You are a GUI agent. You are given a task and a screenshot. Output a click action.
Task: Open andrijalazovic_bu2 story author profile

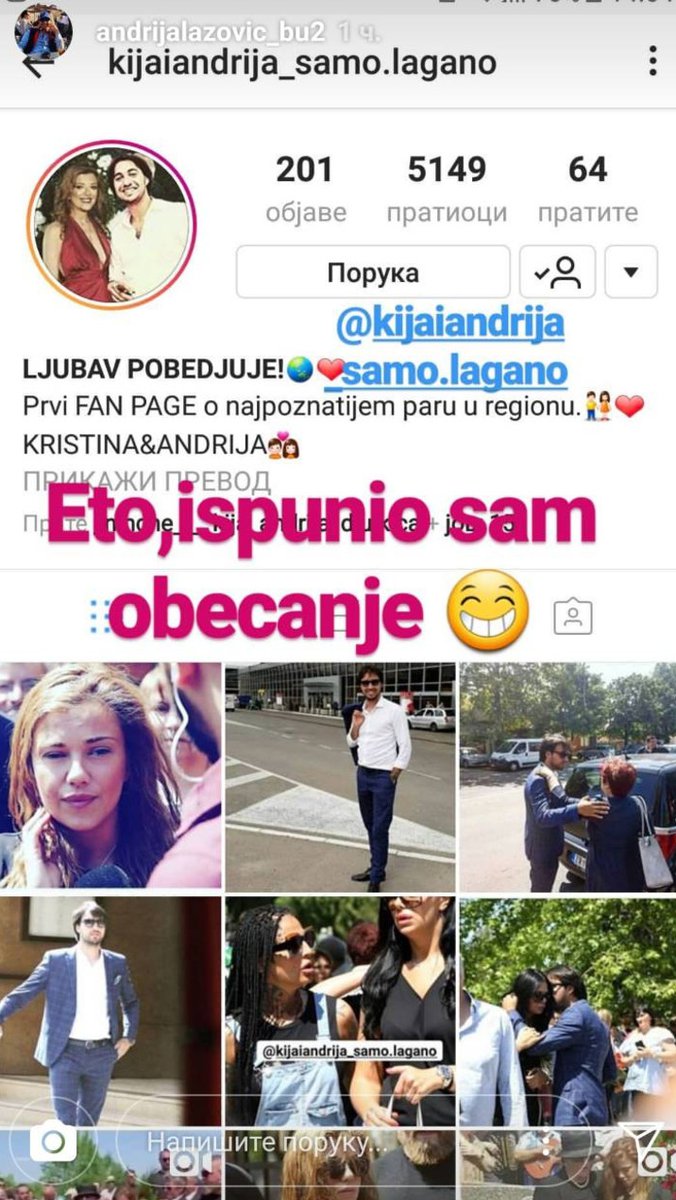click(210, 31)
